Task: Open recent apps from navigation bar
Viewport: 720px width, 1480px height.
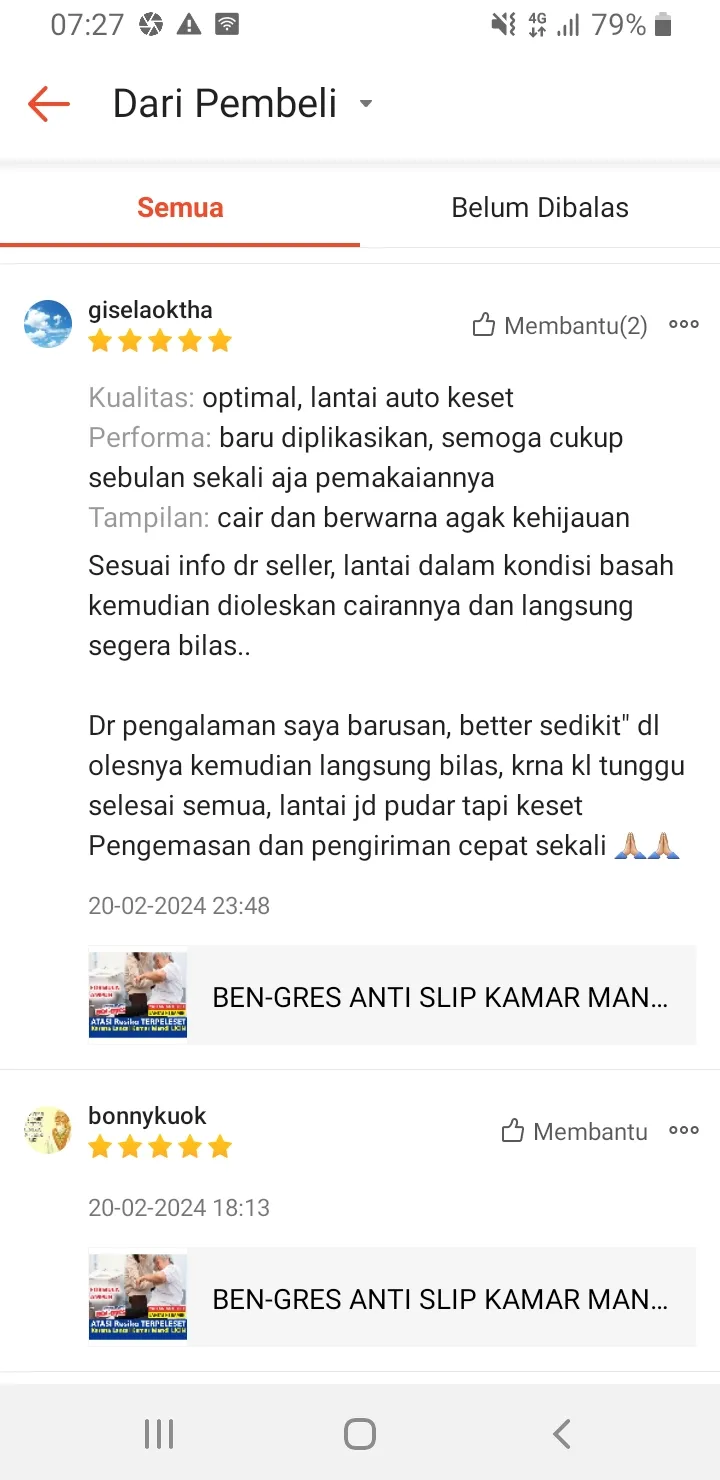Action: [x=159, y=1433]
